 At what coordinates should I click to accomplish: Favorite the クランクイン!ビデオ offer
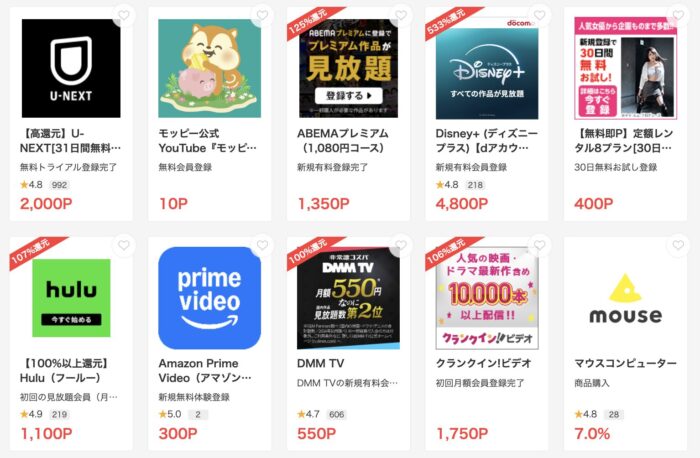539,245
